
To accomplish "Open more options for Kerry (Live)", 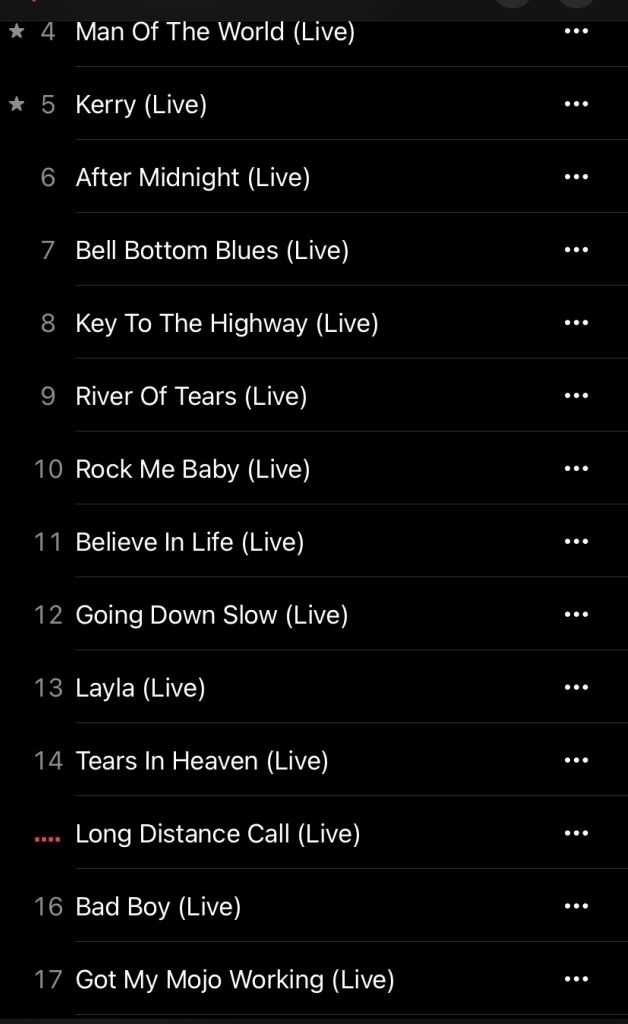I will [576, 104].
